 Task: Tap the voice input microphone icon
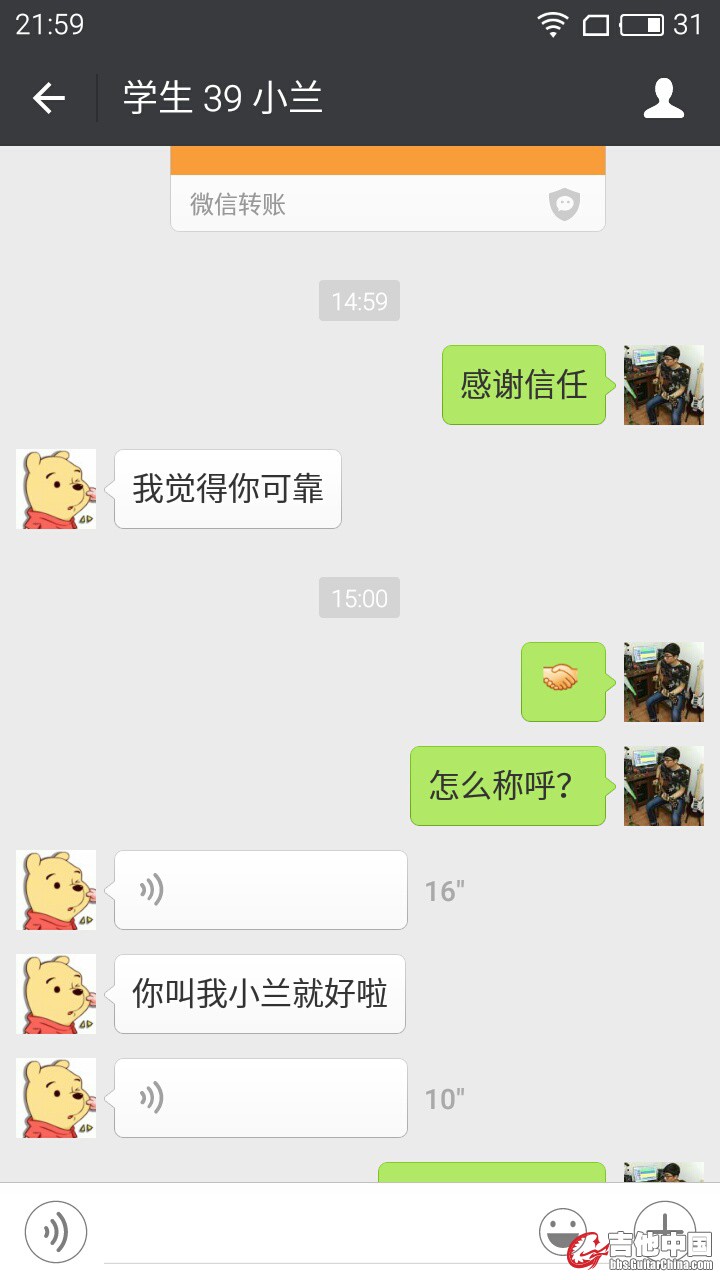pos(56,1231)
